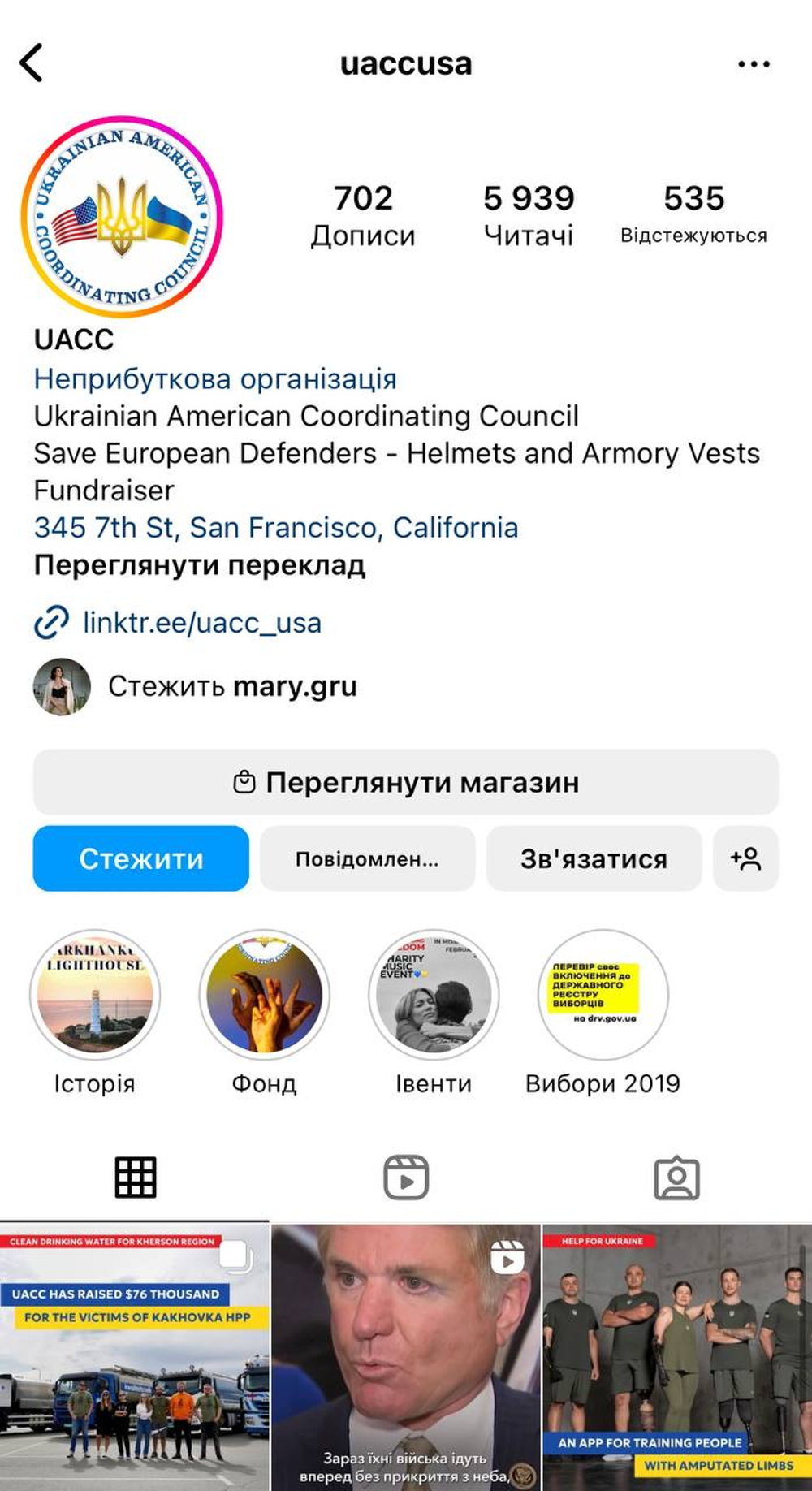Open the Повідомлен... message button
The image size is (812, 1491).
pyautogui.click(x=367, y=858)
